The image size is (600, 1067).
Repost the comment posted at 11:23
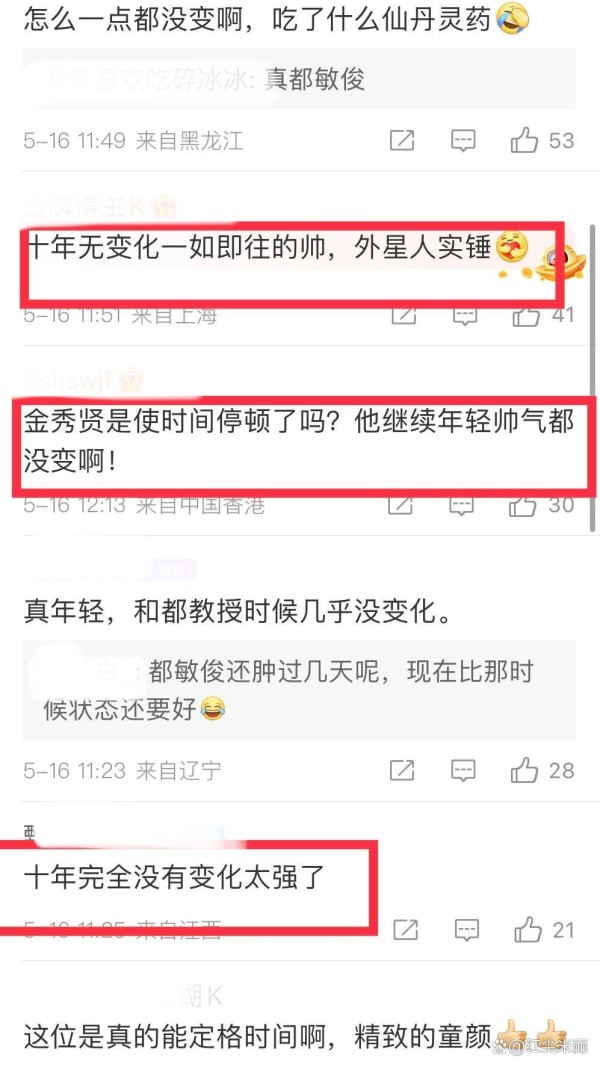(x=402, y=770)
